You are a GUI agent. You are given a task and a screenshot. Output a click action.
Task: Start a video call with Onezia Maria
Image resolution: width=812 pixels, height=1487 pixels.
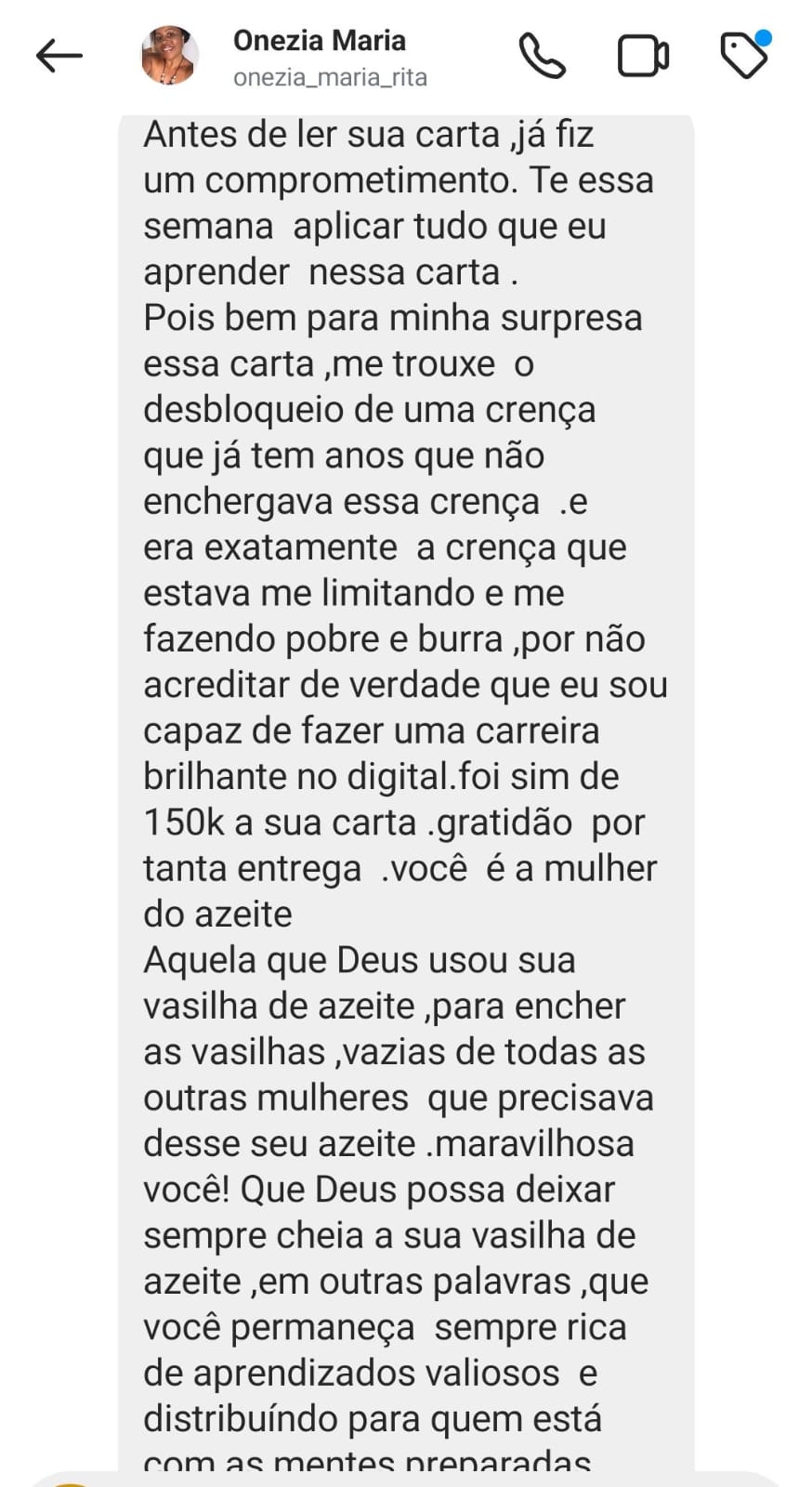tap(643, 56)
